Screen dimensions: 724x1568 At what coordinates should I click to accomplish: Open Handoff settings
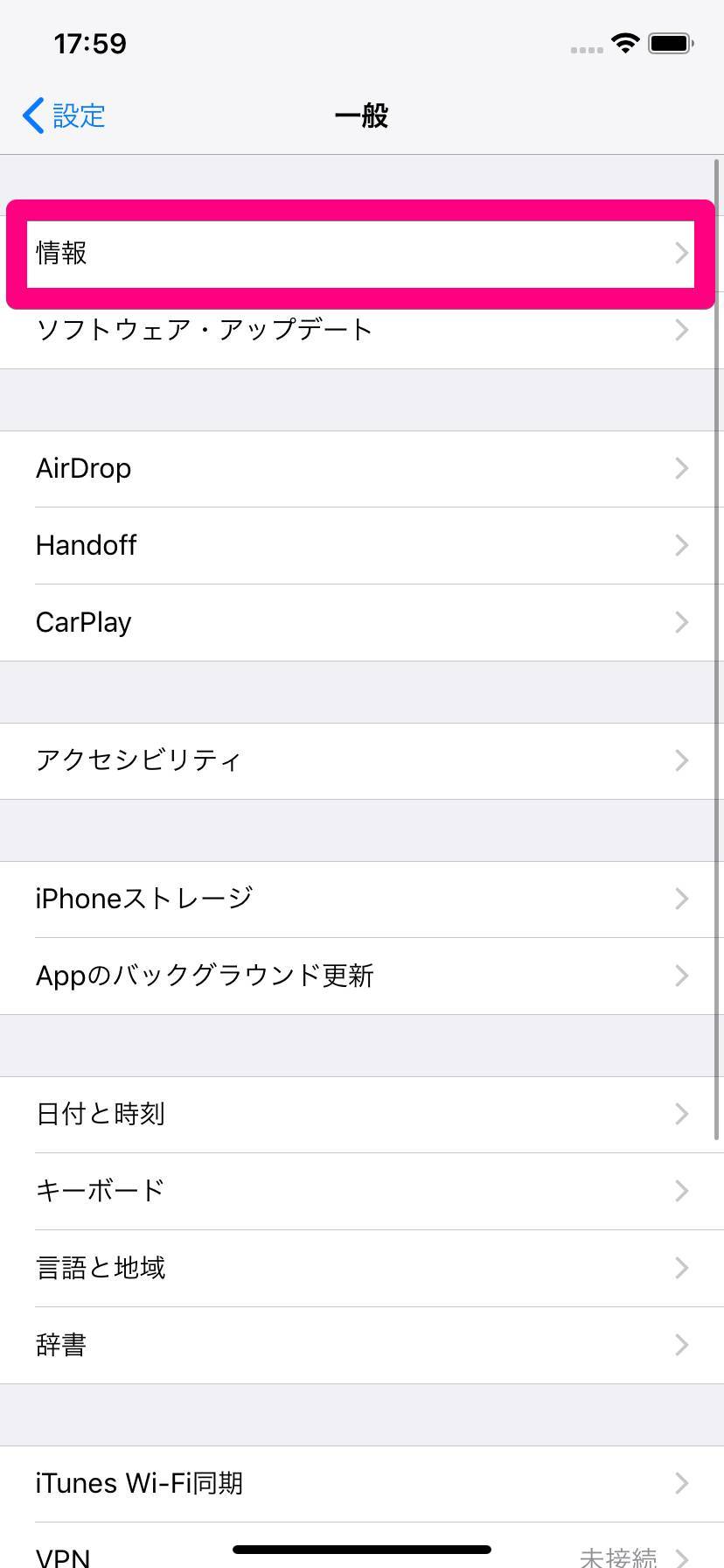[x=361, y=546]
